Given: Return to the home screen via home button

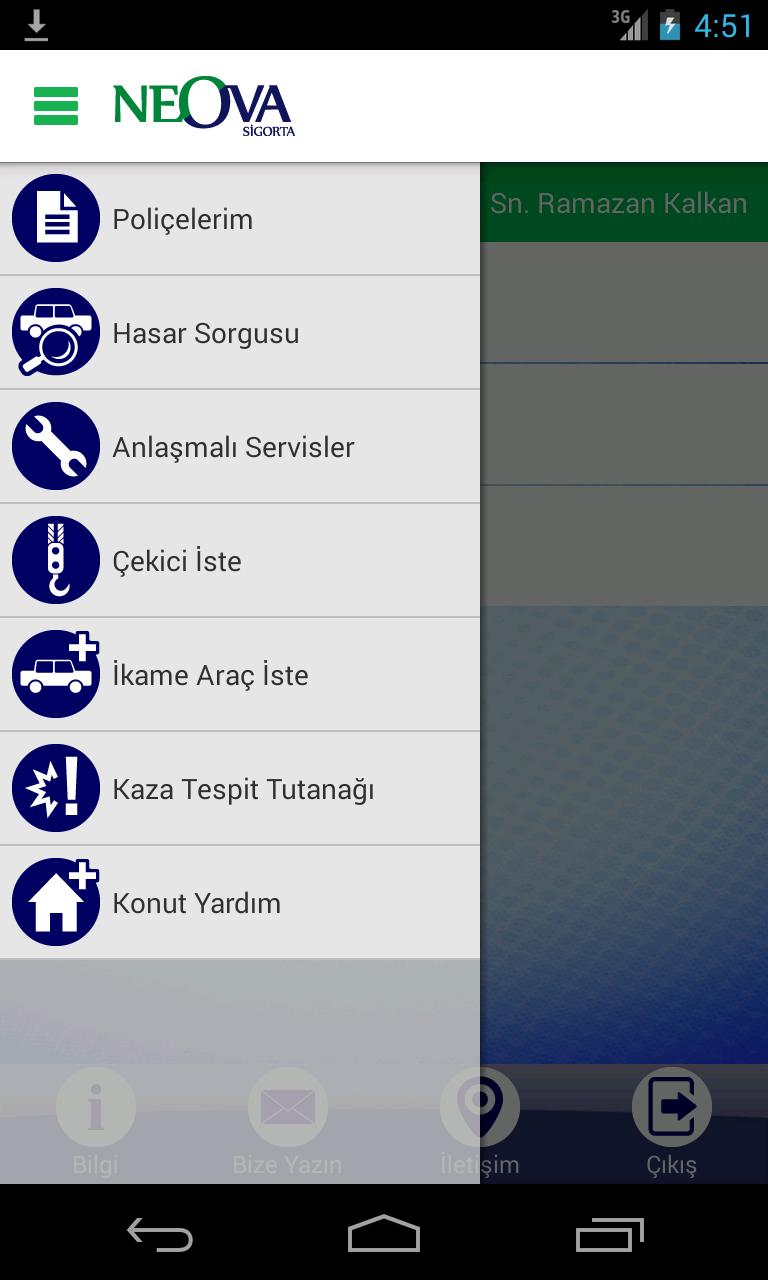Looking at the screenshot, I should coord(384,1235).
